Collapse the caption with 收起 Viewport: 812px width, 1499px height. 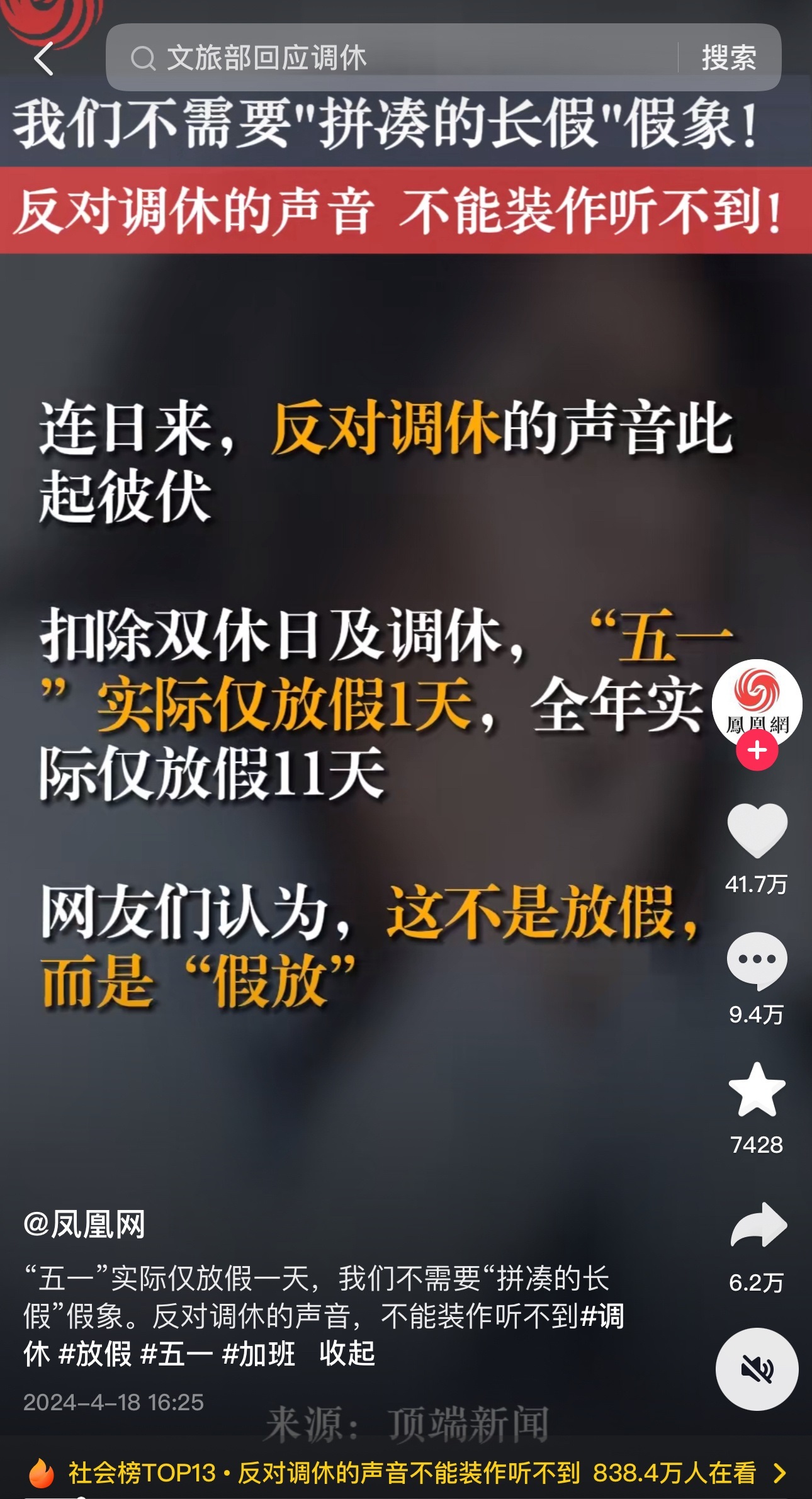347,1354
